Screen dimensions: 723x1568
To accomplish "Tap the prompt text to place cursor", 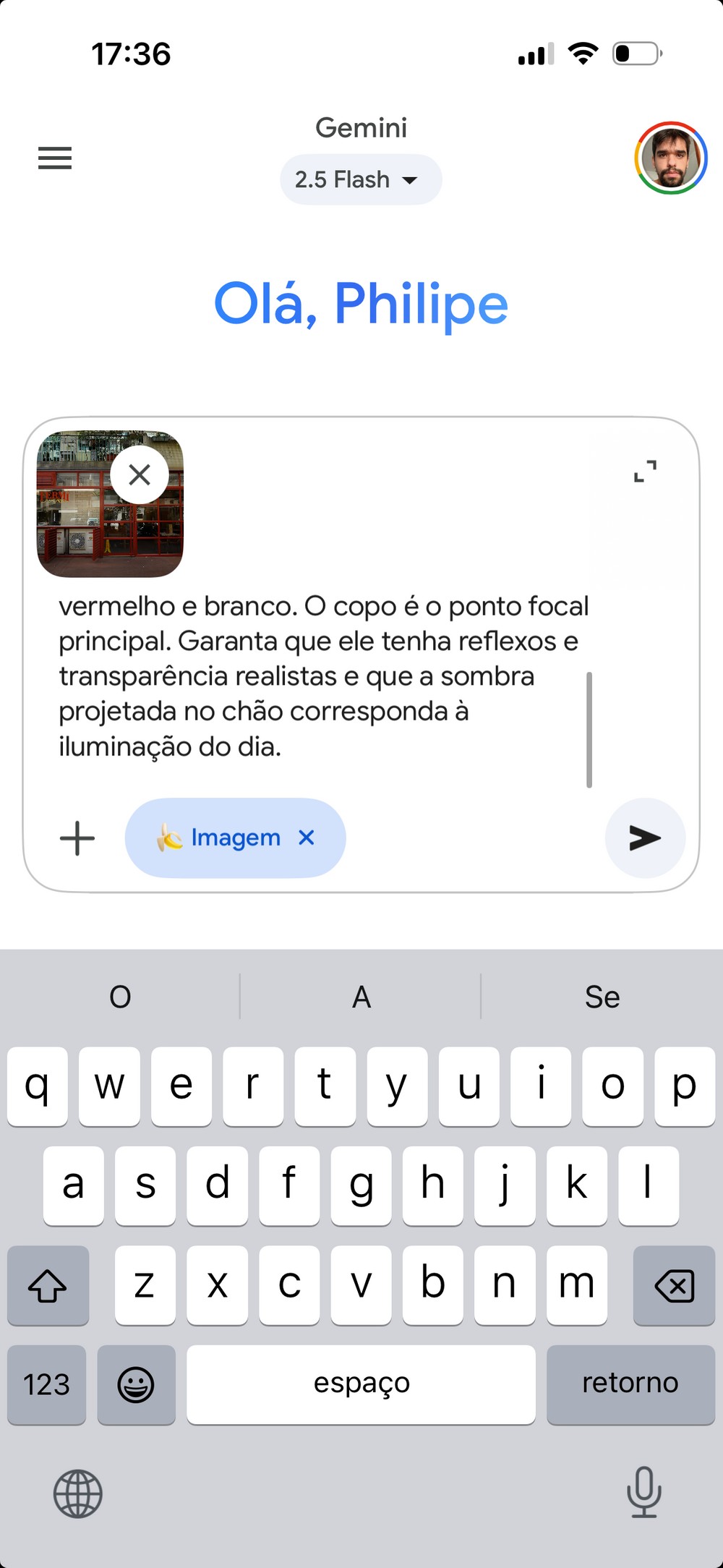I will click(x=318, y=676).
